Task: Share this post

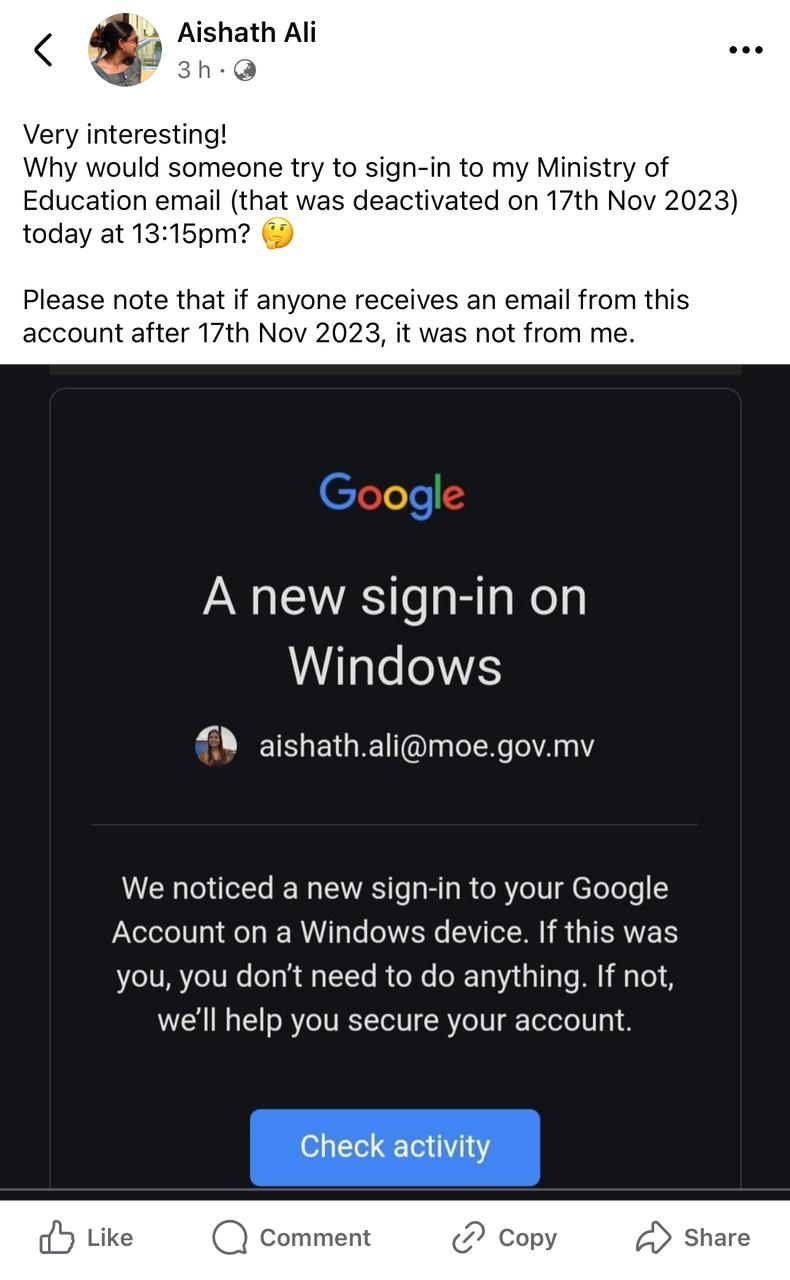Action: pos(692,1238)
